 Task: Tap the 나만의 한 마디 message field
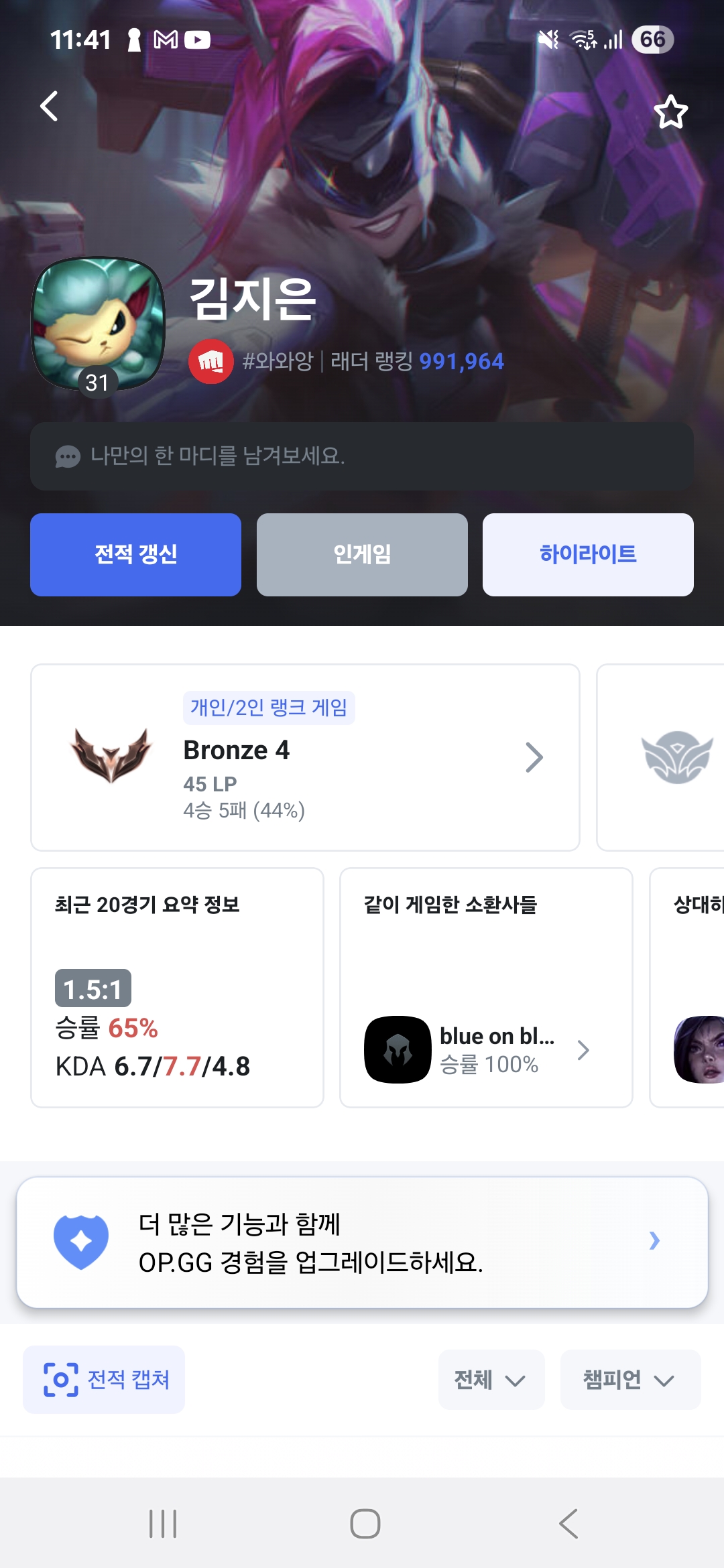point(362,456)
